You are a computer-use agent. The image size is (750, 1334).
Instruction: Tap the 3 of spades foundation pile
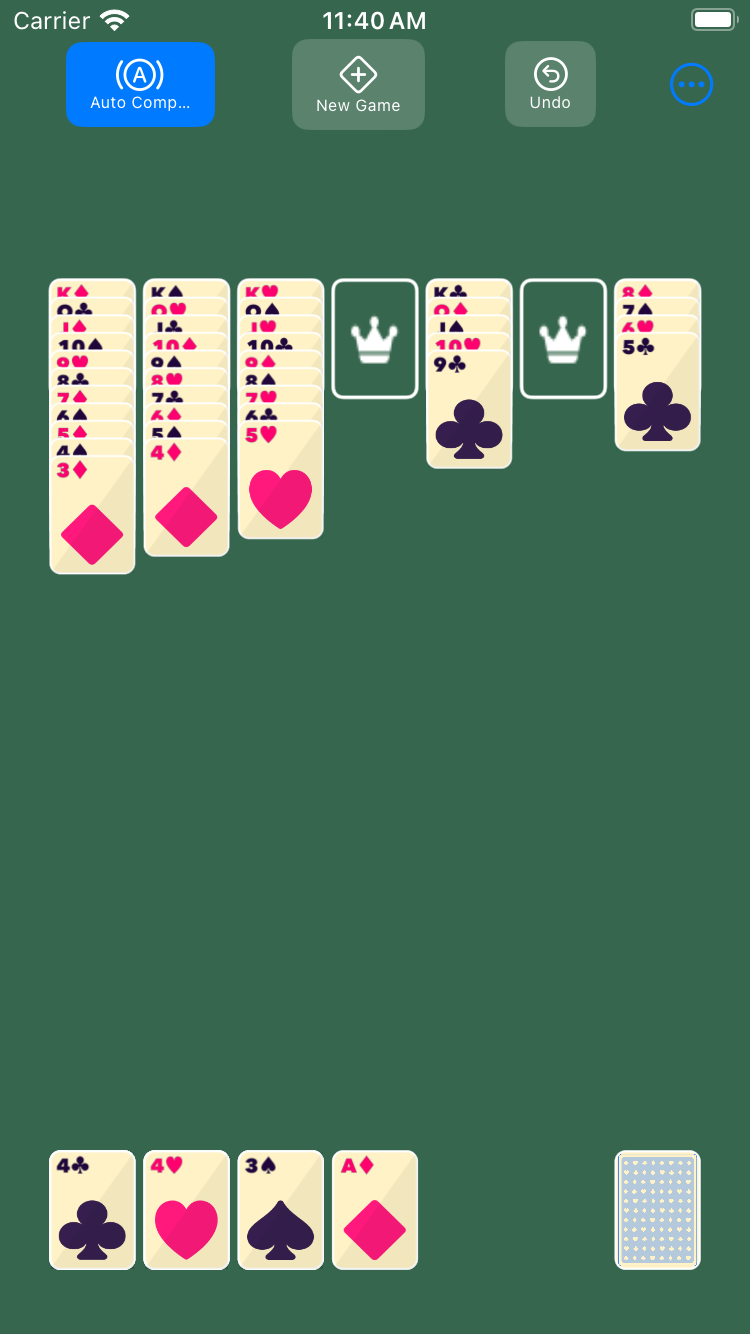[280, 1210]
